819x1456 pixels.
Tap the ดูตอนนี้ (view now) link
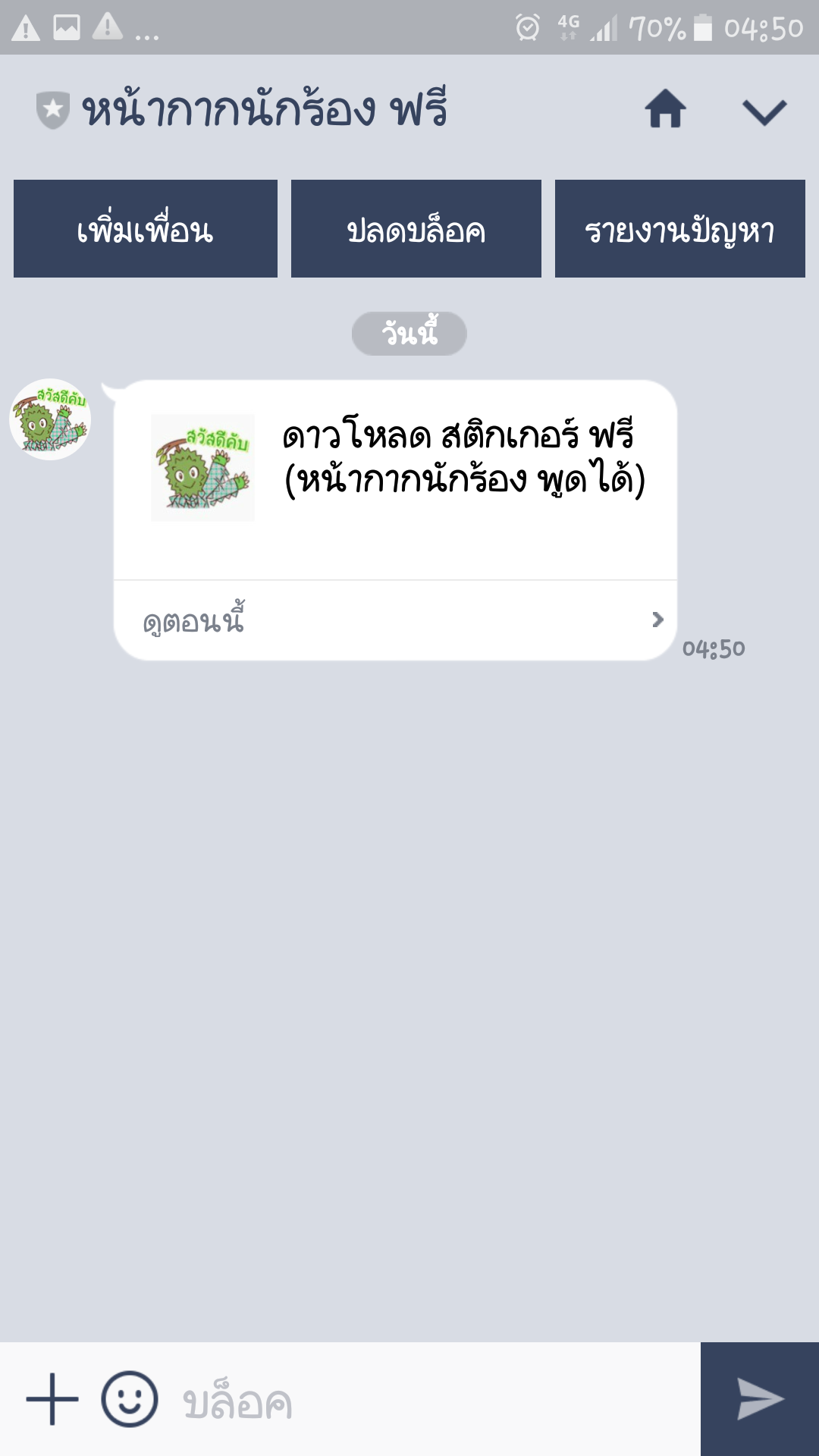[x=394, y=621]
